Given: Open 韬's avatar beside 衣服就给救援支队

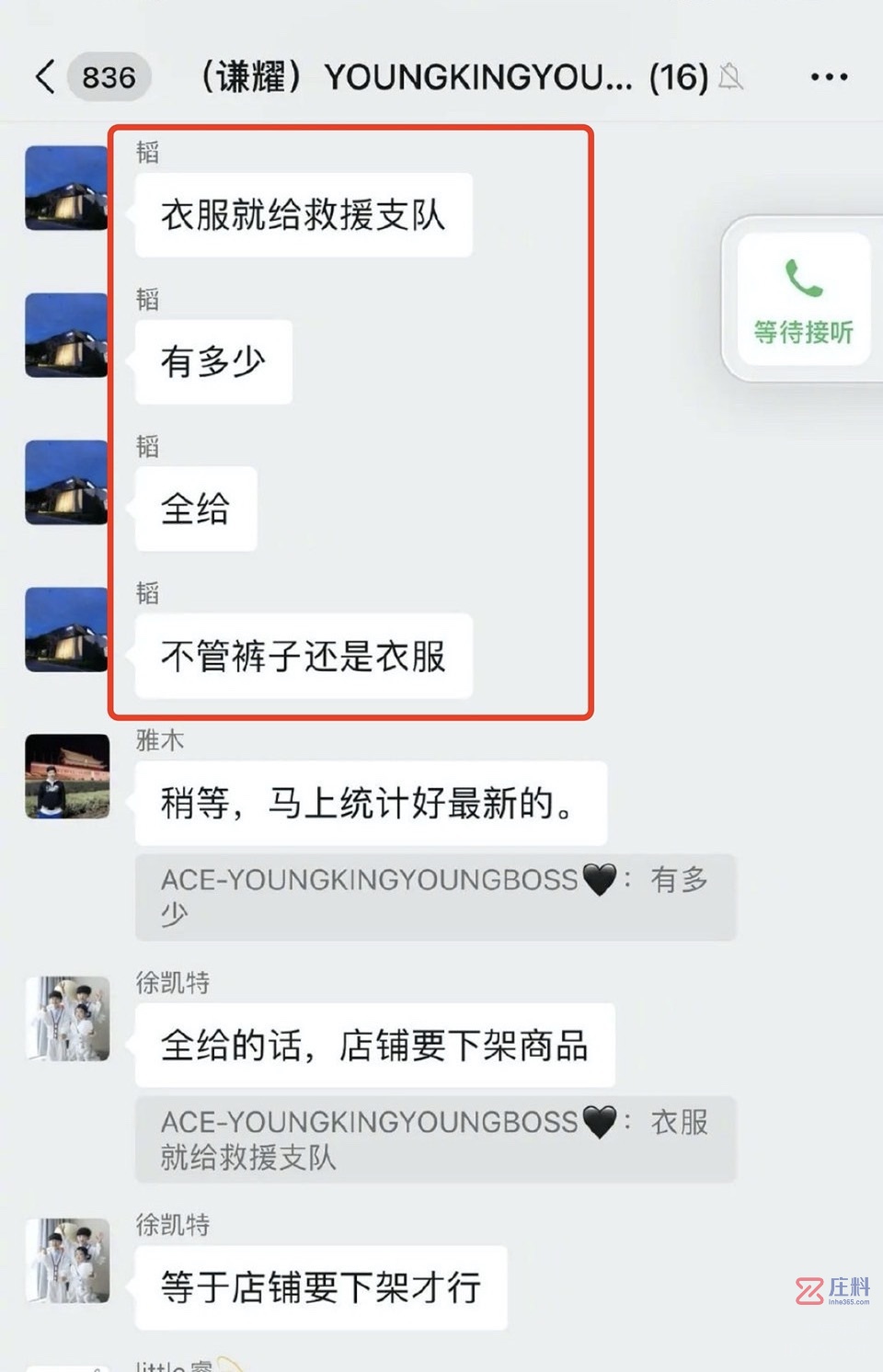Looking at the screenshot, I should pos(67,188).
